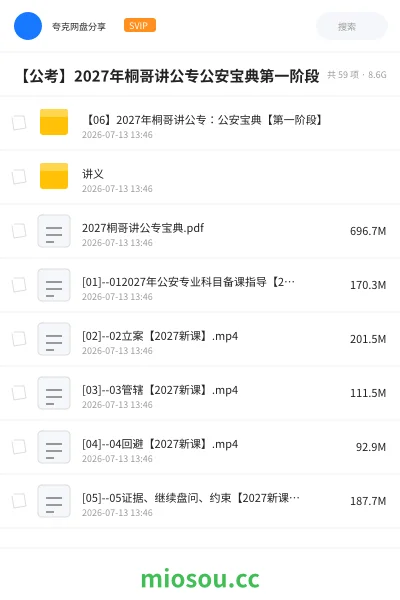The image size is (400, 600).
Task: Check the box beside 2027桐哥讲公专宝典.pdf
Action: point(19,231)
